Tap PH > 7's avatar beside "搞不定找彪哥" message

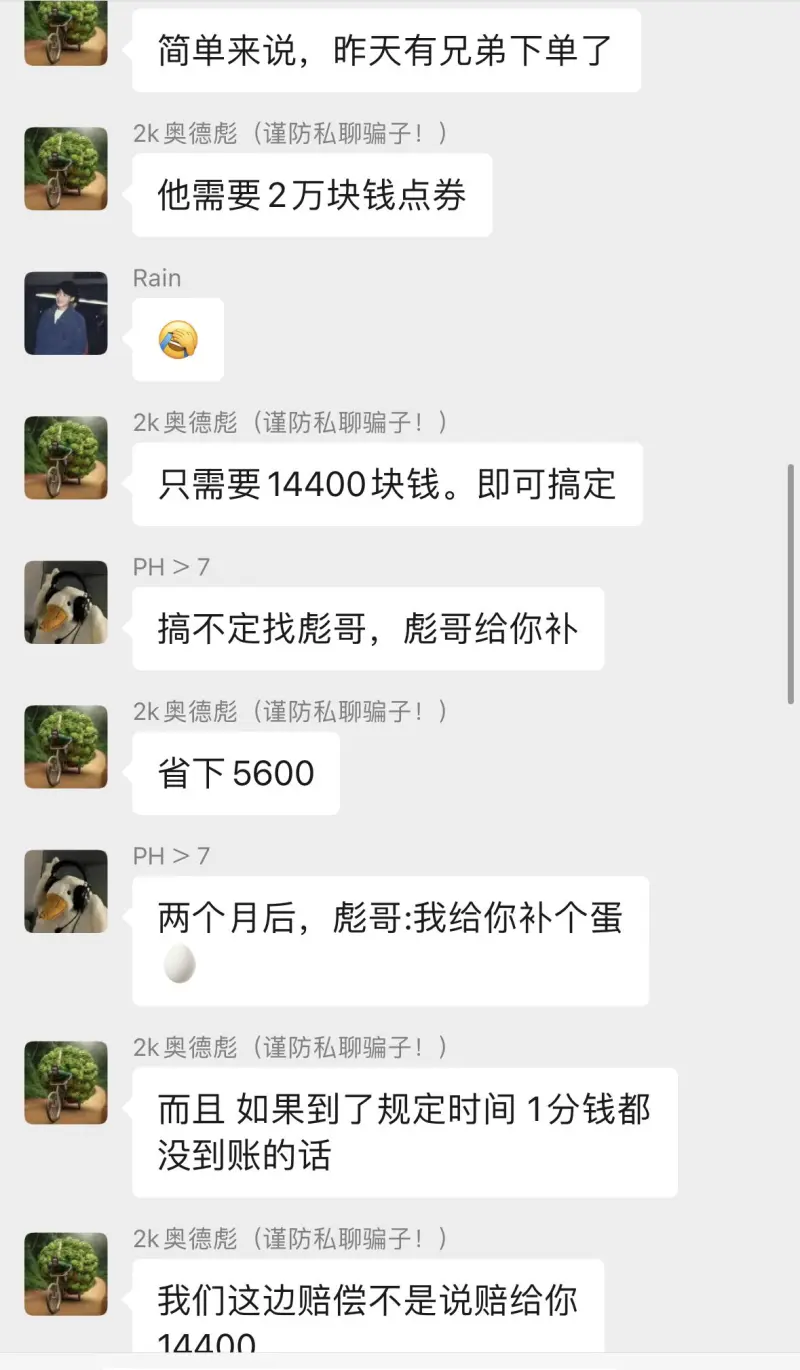click(x=66, y=602)
